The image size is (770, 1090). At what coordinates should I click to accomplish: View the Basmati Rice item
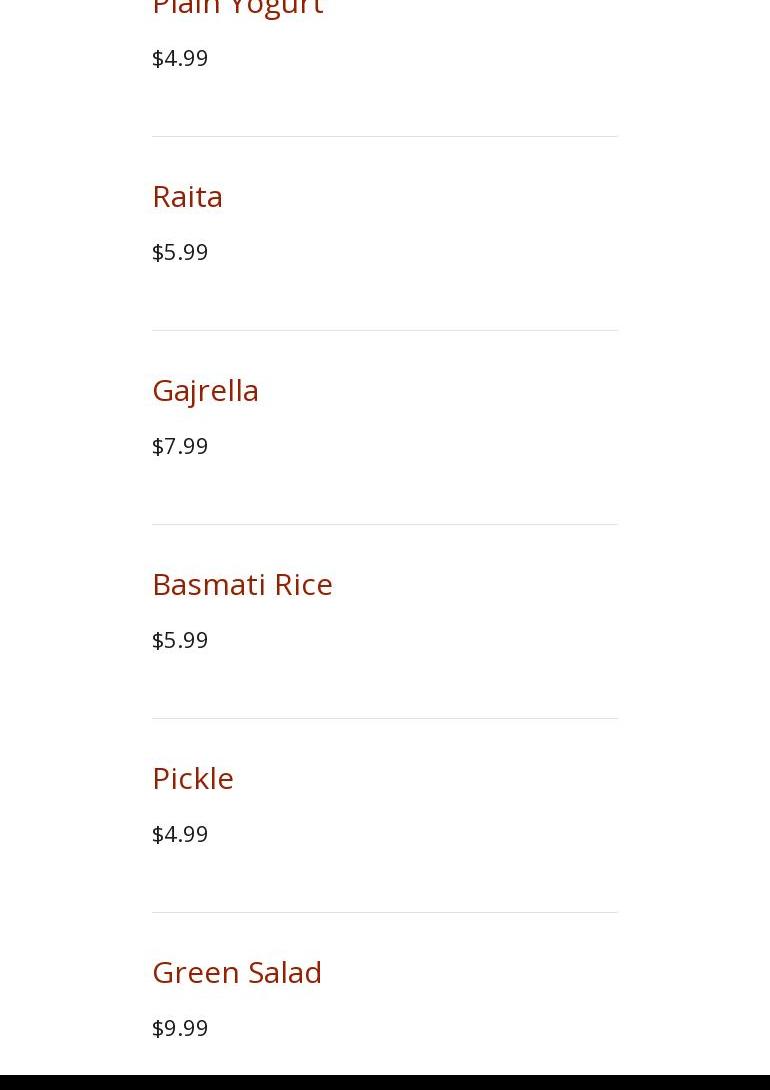click(x=242, y=584)
